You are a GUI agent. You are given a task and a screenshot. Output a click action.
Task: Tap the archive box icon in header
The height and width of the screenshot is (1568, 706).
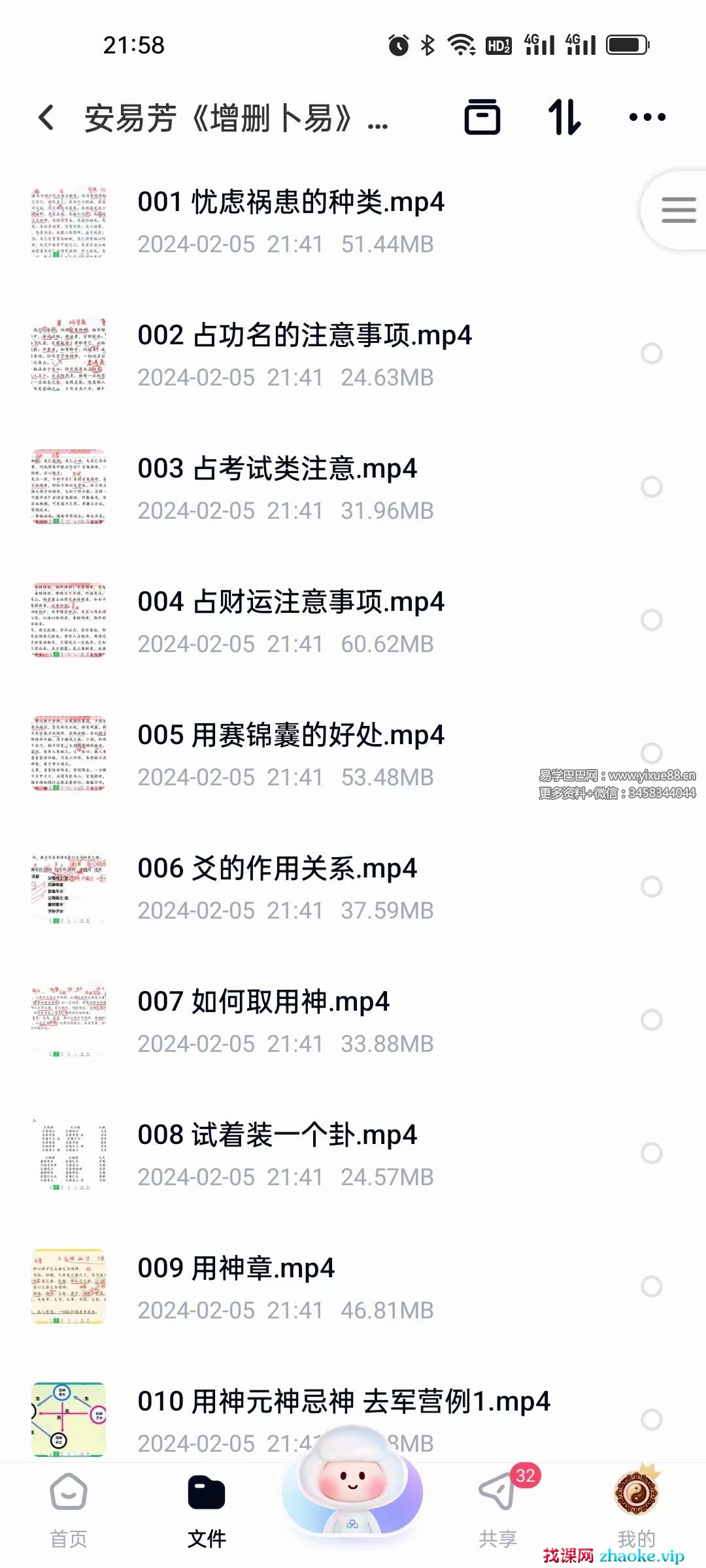click(482, 118)
